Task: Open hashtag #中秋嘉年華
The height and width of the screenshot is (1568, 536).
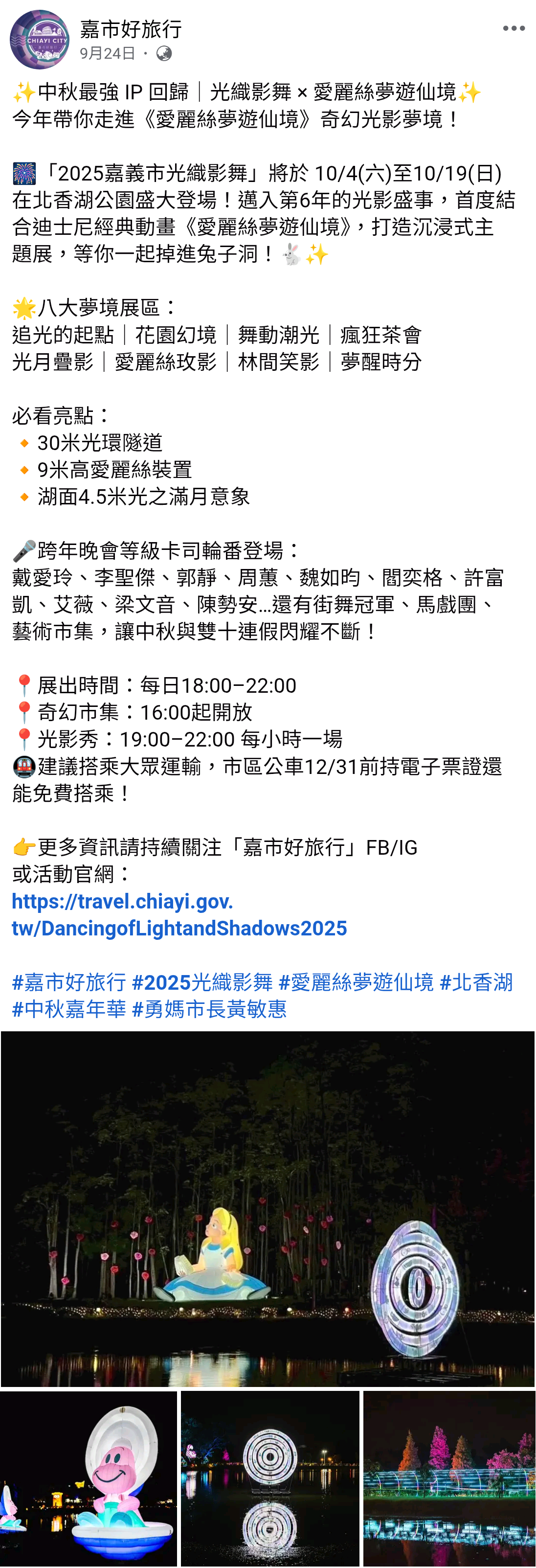Action: 69,1009
